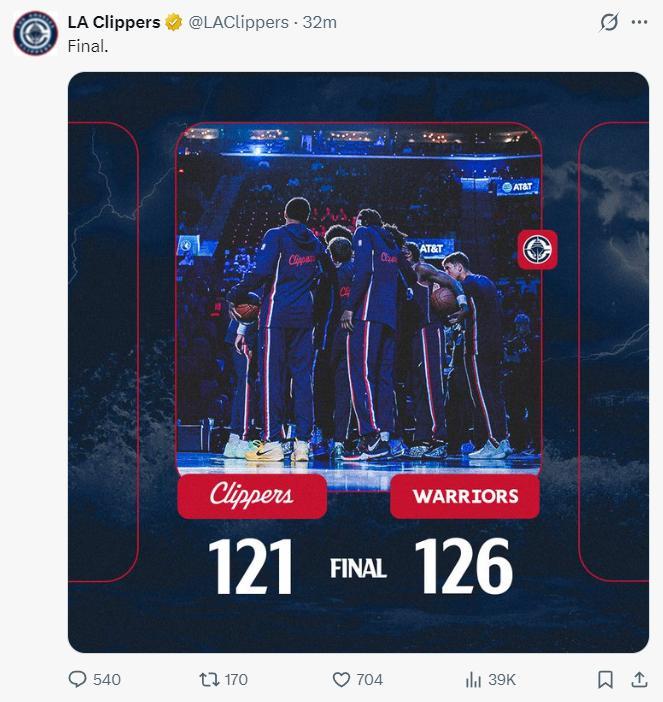This screenshot has width=663, height=702.
Task: Open the LA Clippers profile avatar
Action: point(35,32)
